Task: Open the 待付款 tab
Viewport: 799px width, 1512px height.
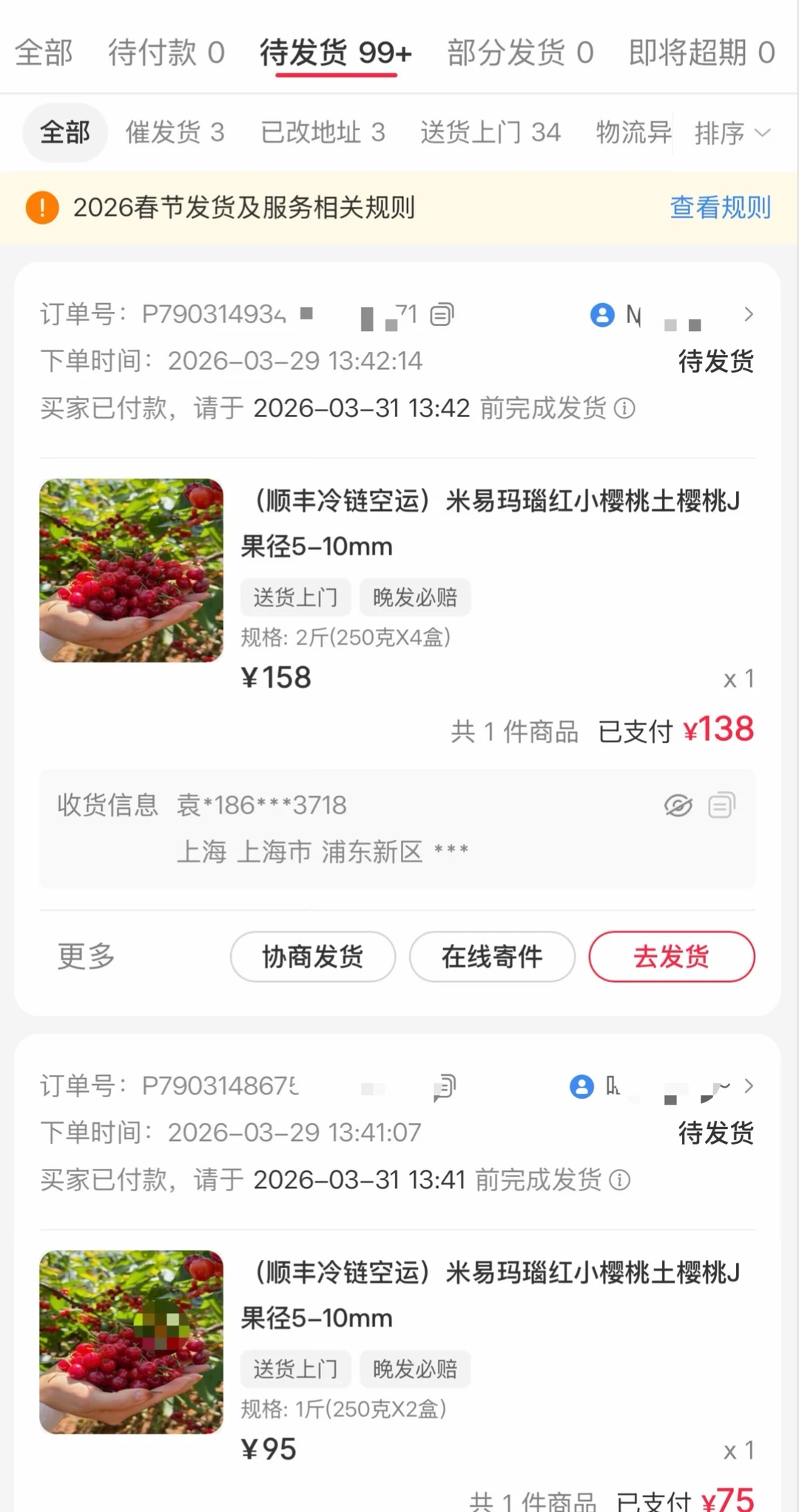Action: [x=166, y=53]
